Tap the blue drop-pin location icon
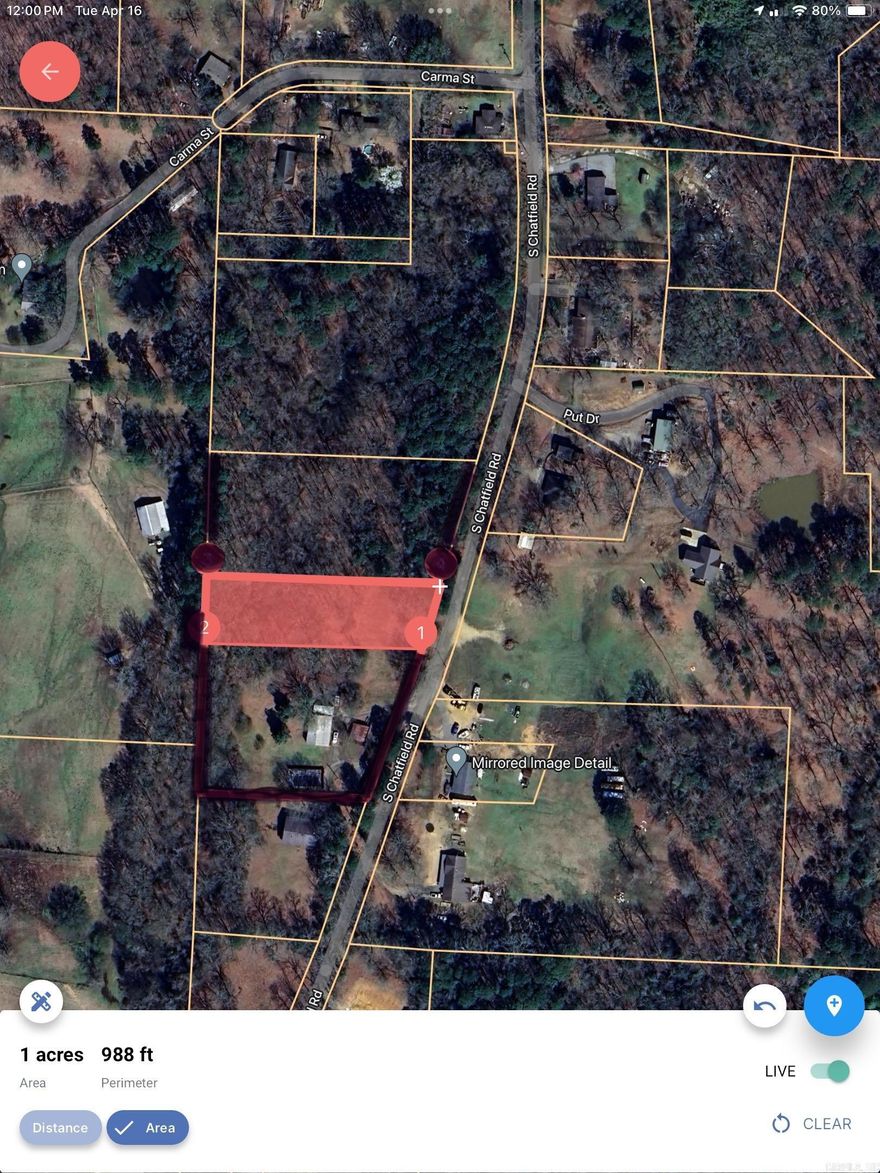 point(834,1006)
